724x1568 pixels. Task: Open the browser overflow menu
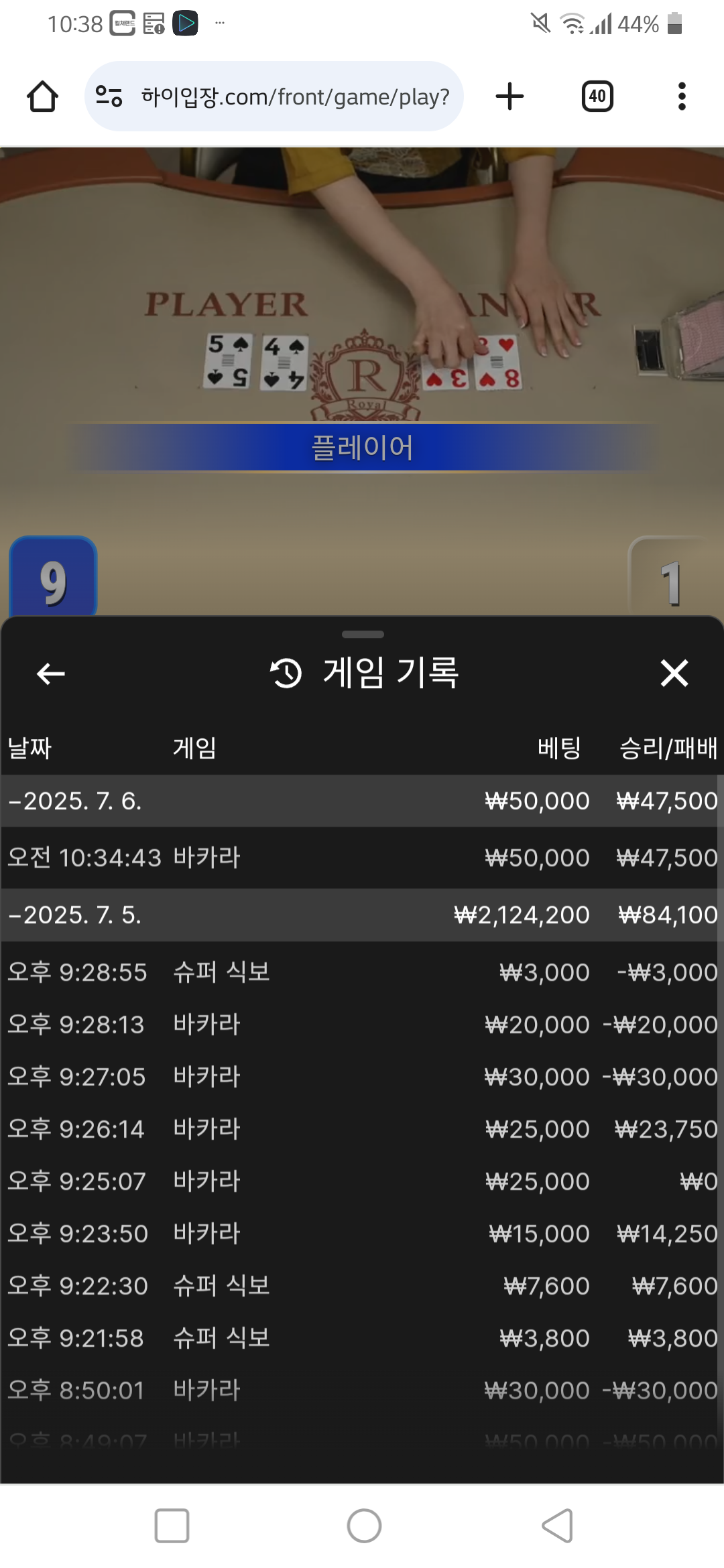coord(682,96)
